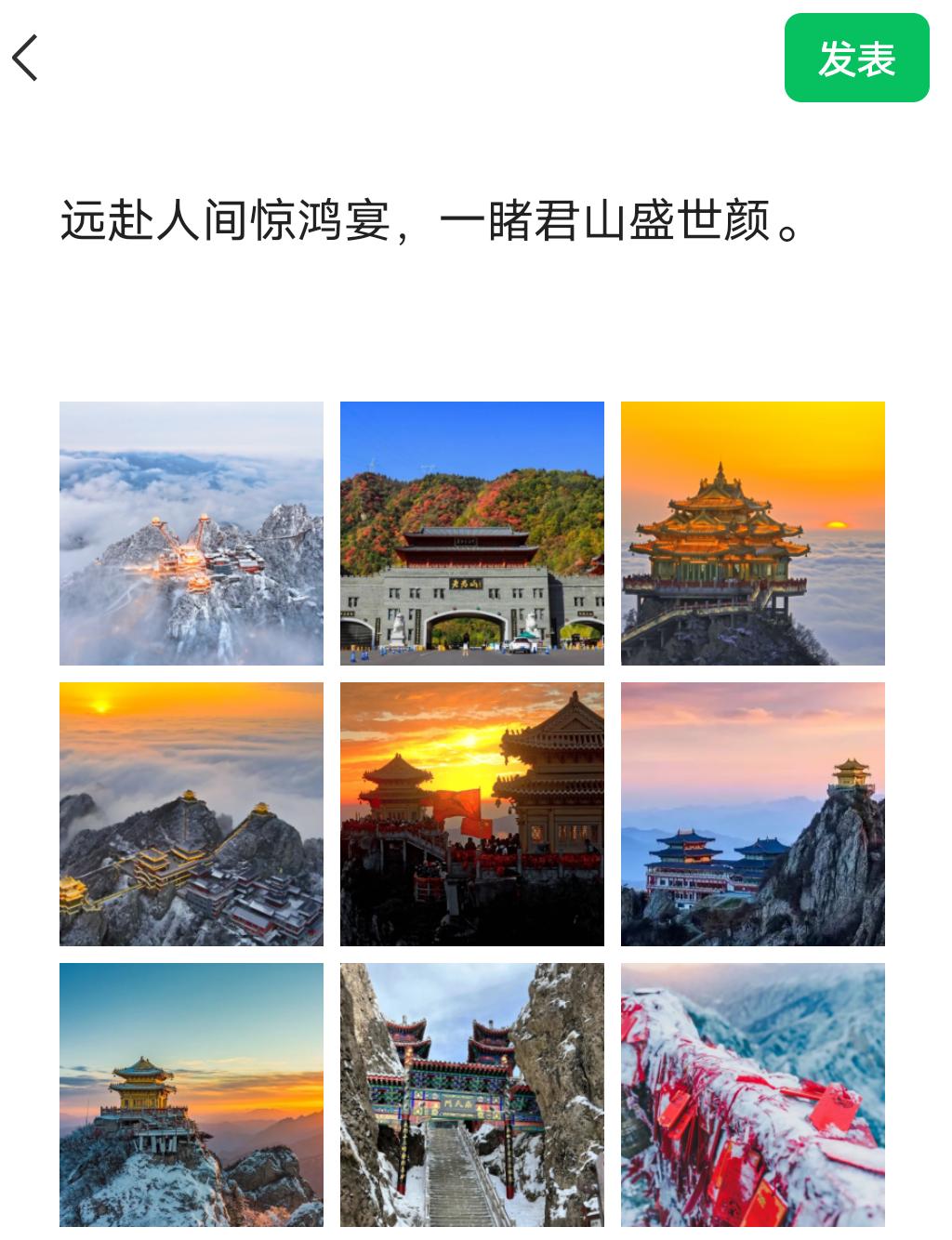Go back with the top-left arrow
Viewport: 952px width, 1240px height.
(x=26, y=58)
